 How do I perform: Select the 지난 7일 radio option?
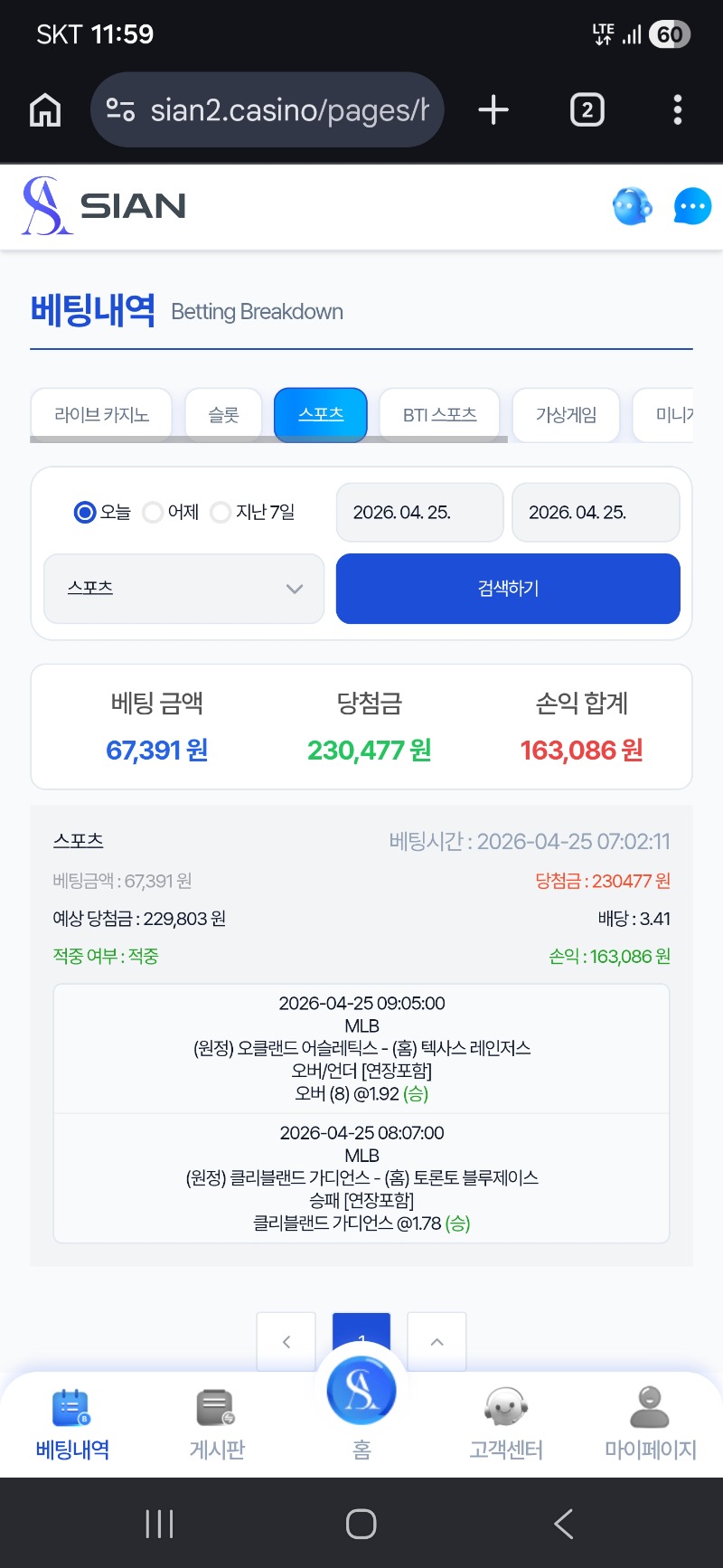tap(221, 513)
